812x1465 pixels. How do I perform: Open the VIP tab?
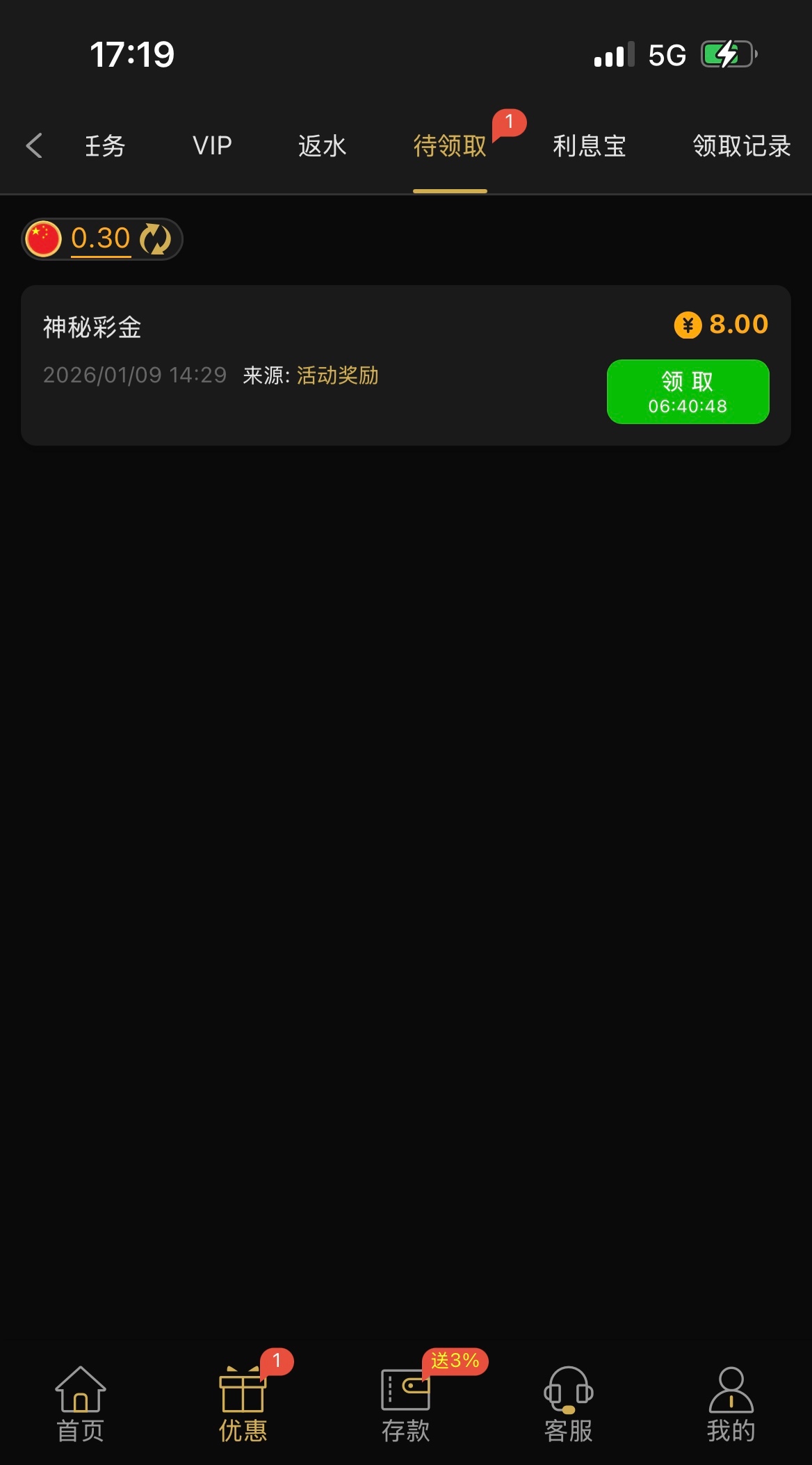tap(212, 146)
